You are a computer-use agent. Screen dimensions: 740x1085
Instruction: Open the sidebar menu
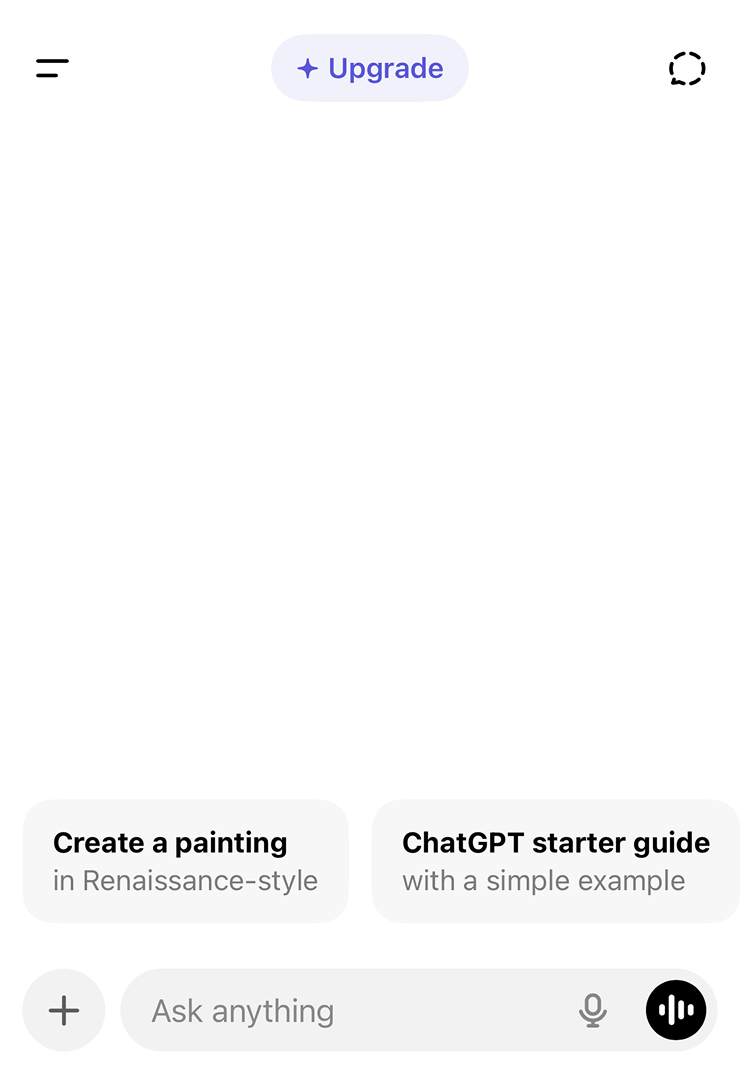(x=52, y=68)
